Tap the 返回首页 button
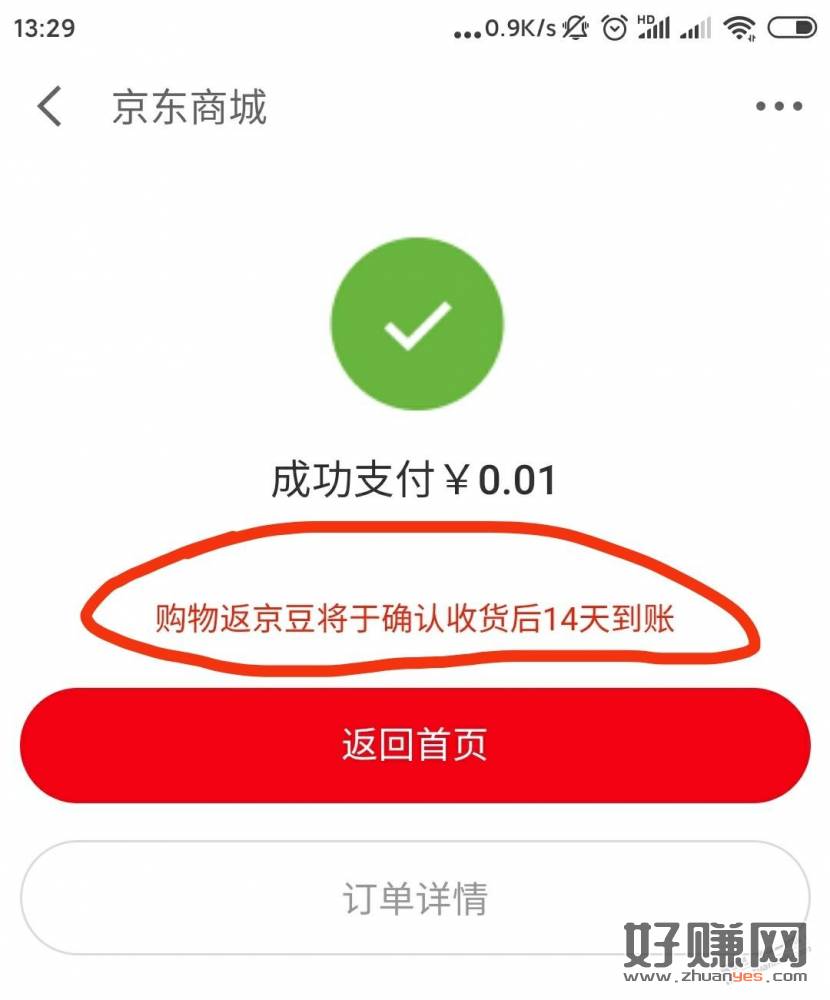Image resolution: width=830 pixels, height=1000 pixels. [415, 746]
